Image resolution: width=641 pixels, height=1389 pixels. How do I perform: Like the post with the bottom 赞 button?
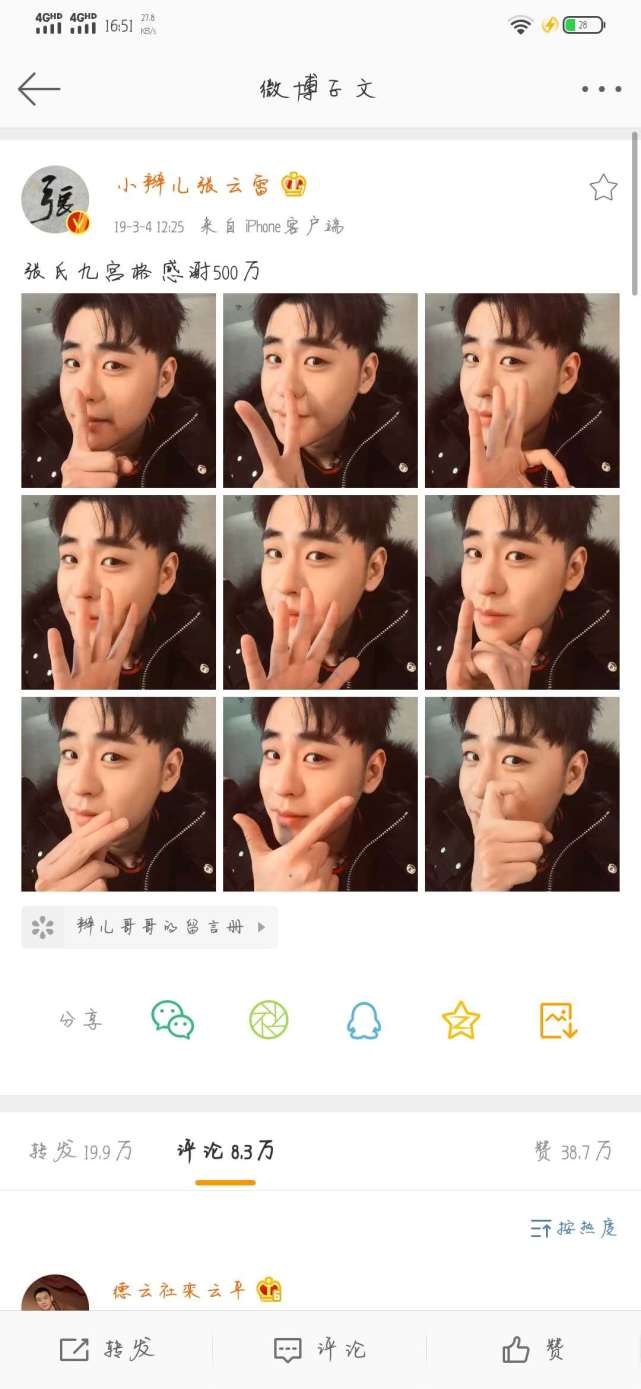533,1350
